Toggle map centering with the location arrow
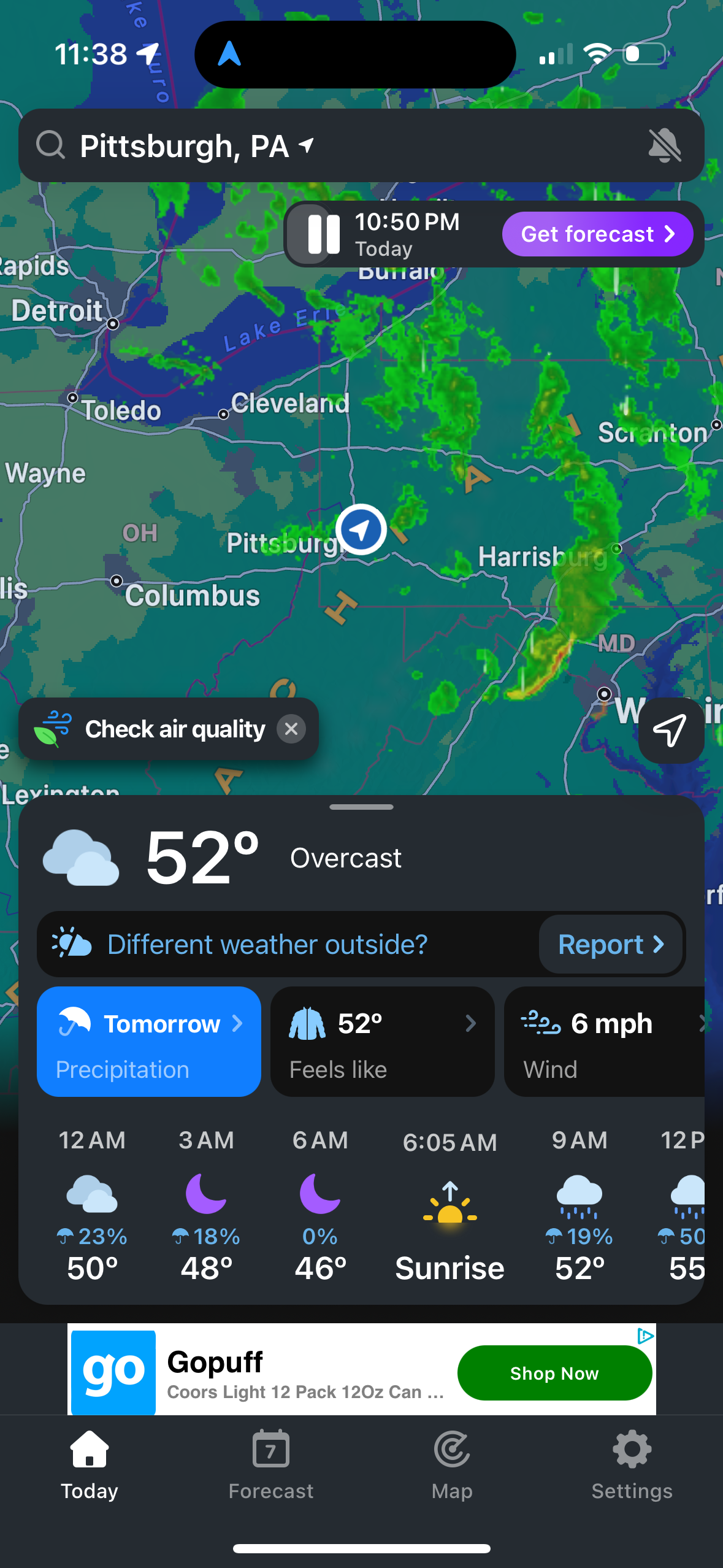The image size is (723, 1568). point(671,730)
